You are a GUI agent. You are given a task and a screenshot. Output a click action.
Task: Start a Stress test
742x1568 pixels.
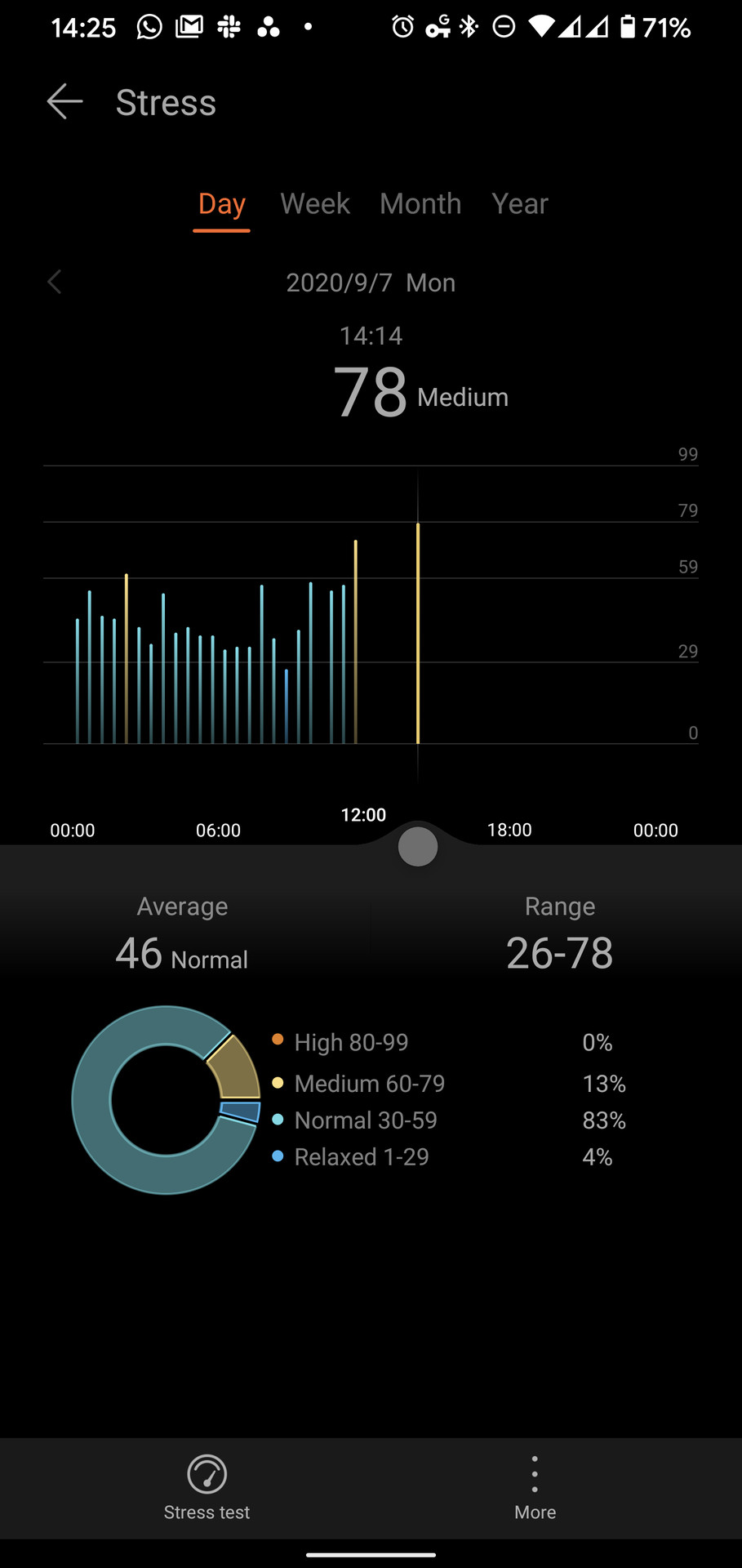coord(207,1488)
